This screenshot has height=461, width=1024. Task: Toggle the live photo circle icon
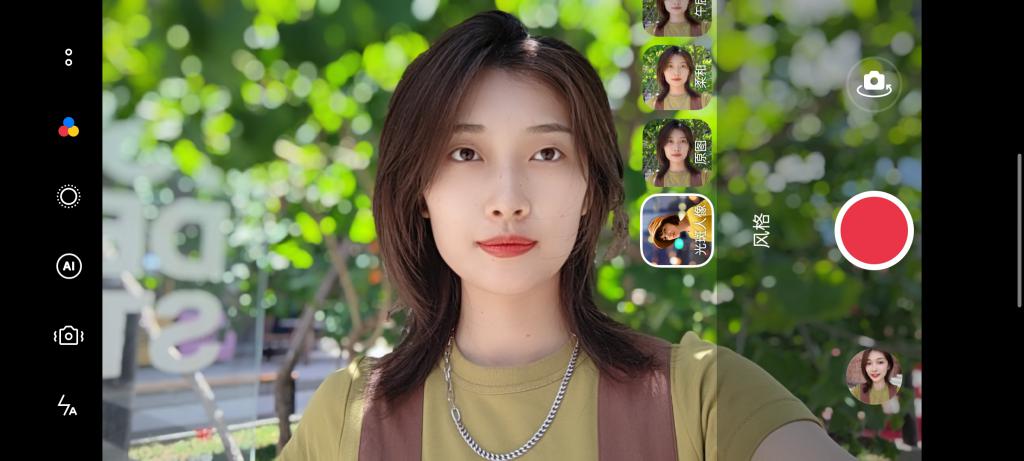[68, 196]
